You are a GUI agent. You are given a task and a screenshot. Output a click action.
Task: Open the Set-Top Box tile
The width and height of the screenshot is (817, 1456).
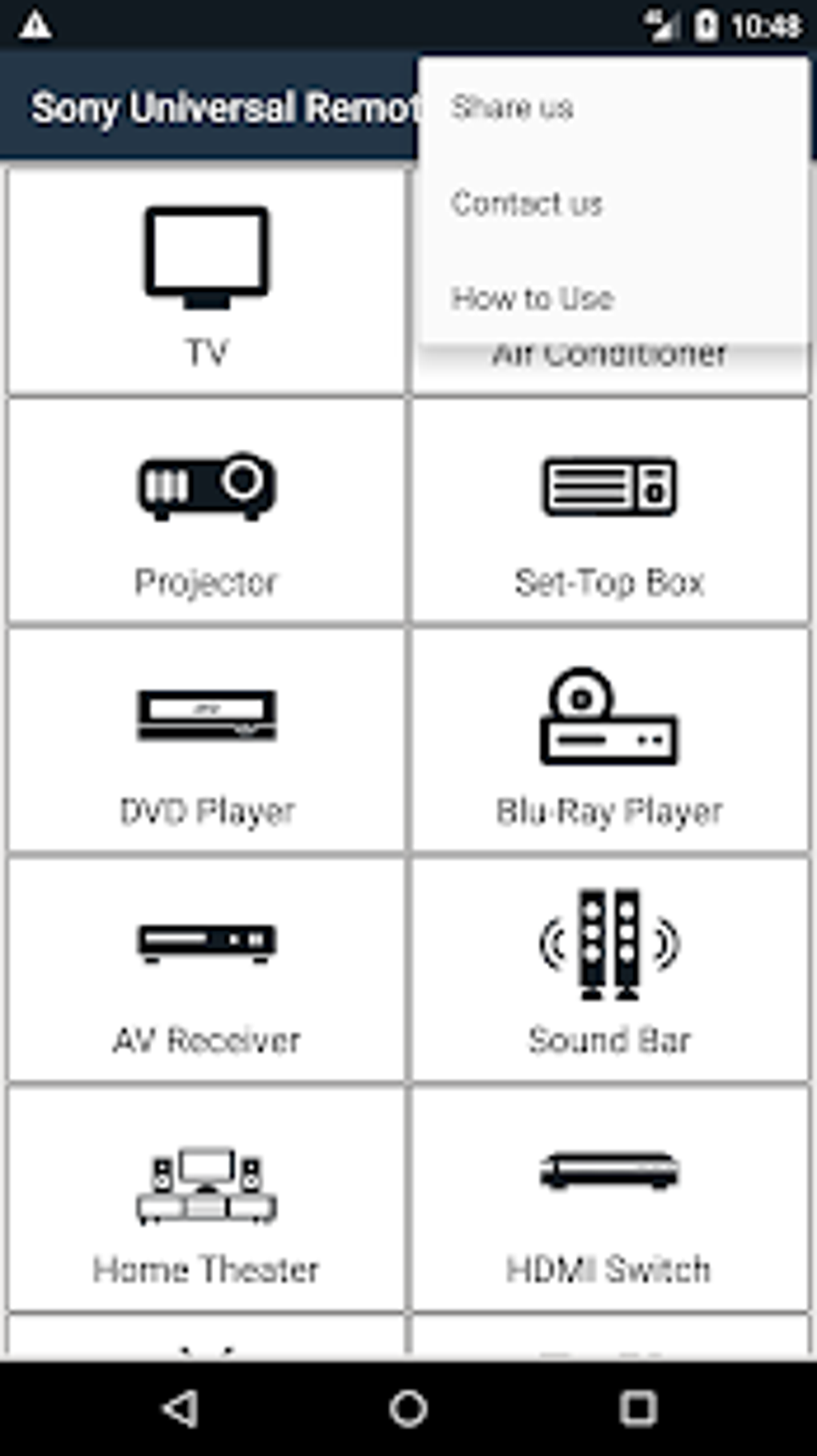point(610,510)
